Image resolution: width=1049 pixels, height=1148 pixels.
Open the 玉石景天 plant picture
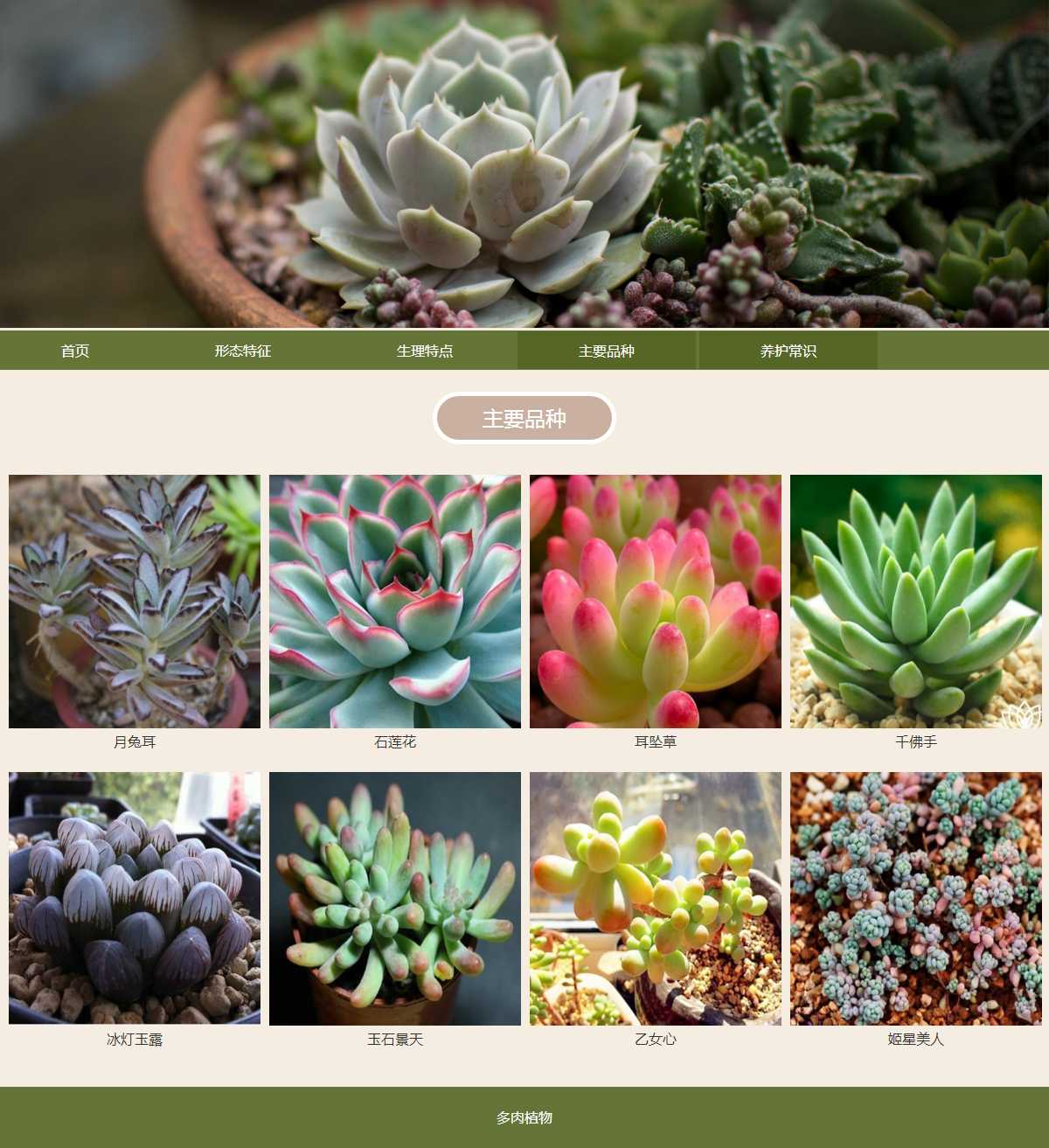tap(395, 899)
